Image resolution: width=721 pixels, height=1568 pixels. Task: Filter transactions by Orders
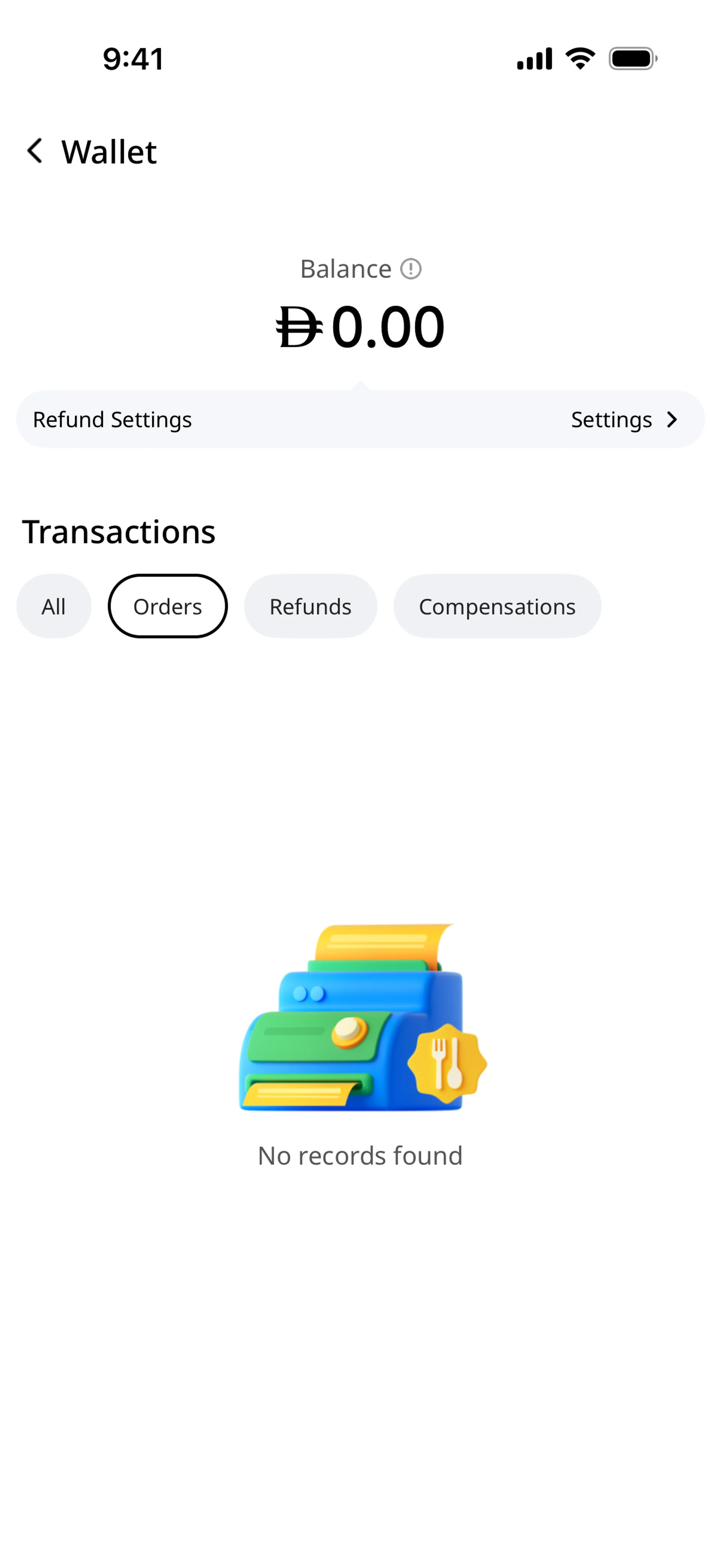tap(167, 606)
